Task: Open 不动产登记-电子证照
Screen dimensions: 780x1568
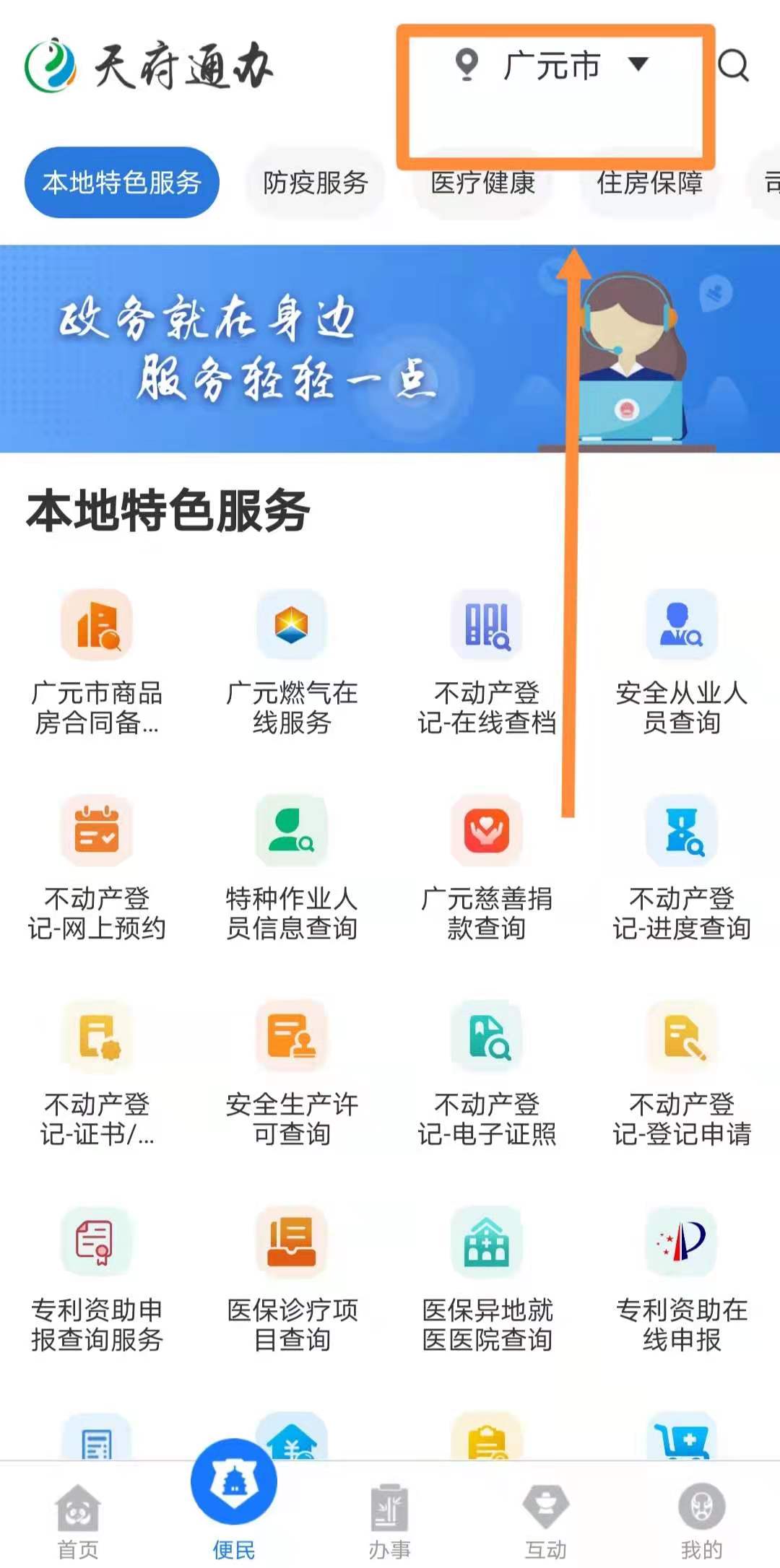Action: pyautogui.click(x=487, y=1072)
